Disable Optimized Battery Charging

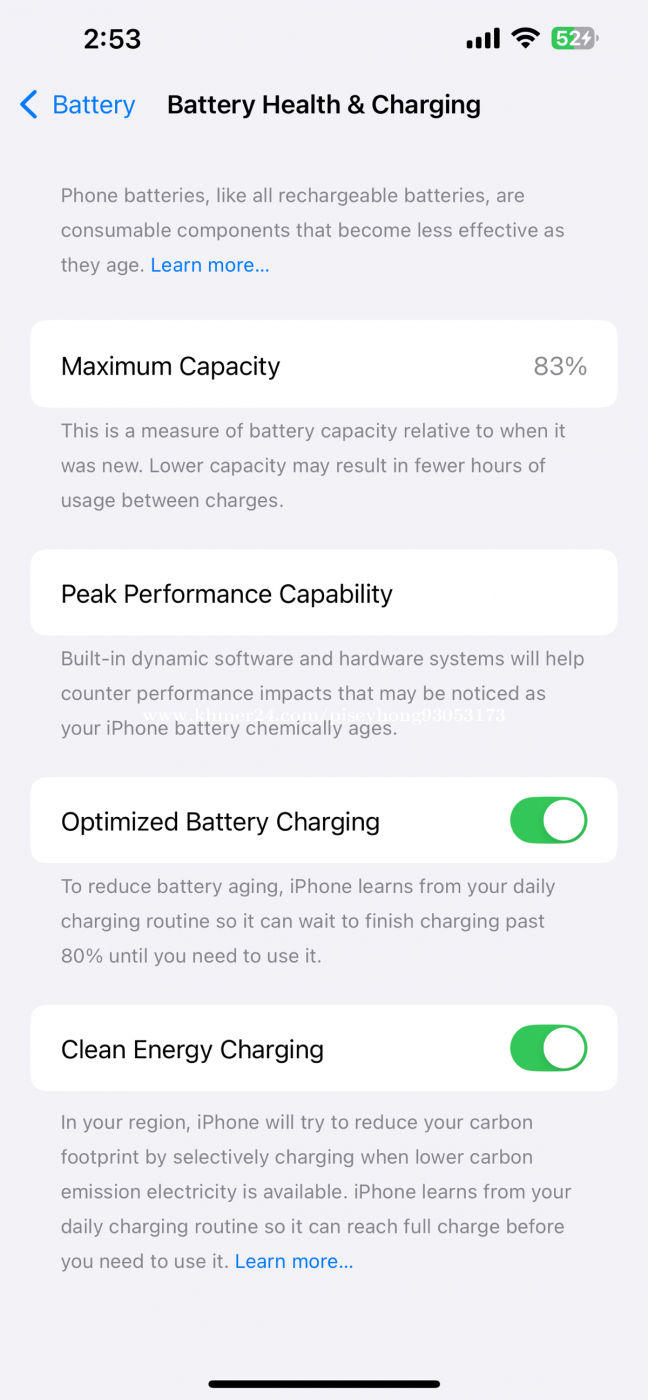548,821
